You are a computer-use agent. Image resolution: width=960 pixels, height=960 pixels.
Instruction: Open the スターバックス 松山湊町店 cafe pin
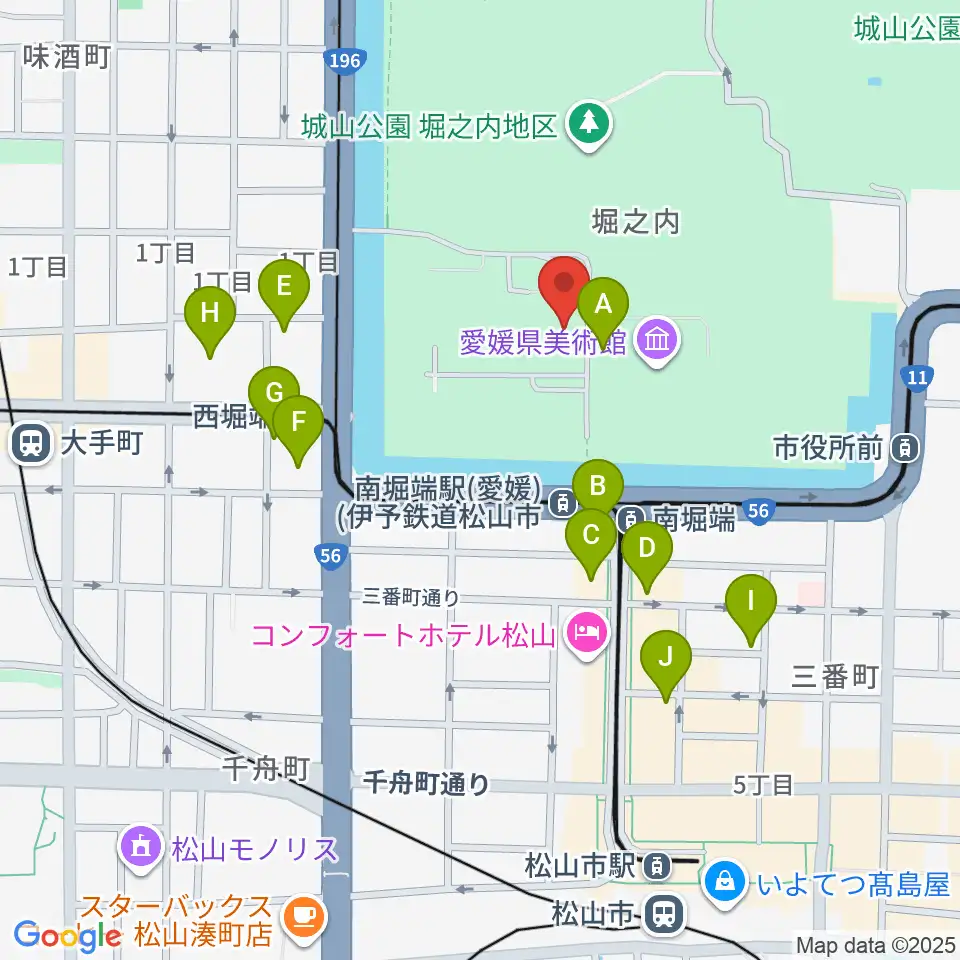pyautogui.click(x=304, y=918)
